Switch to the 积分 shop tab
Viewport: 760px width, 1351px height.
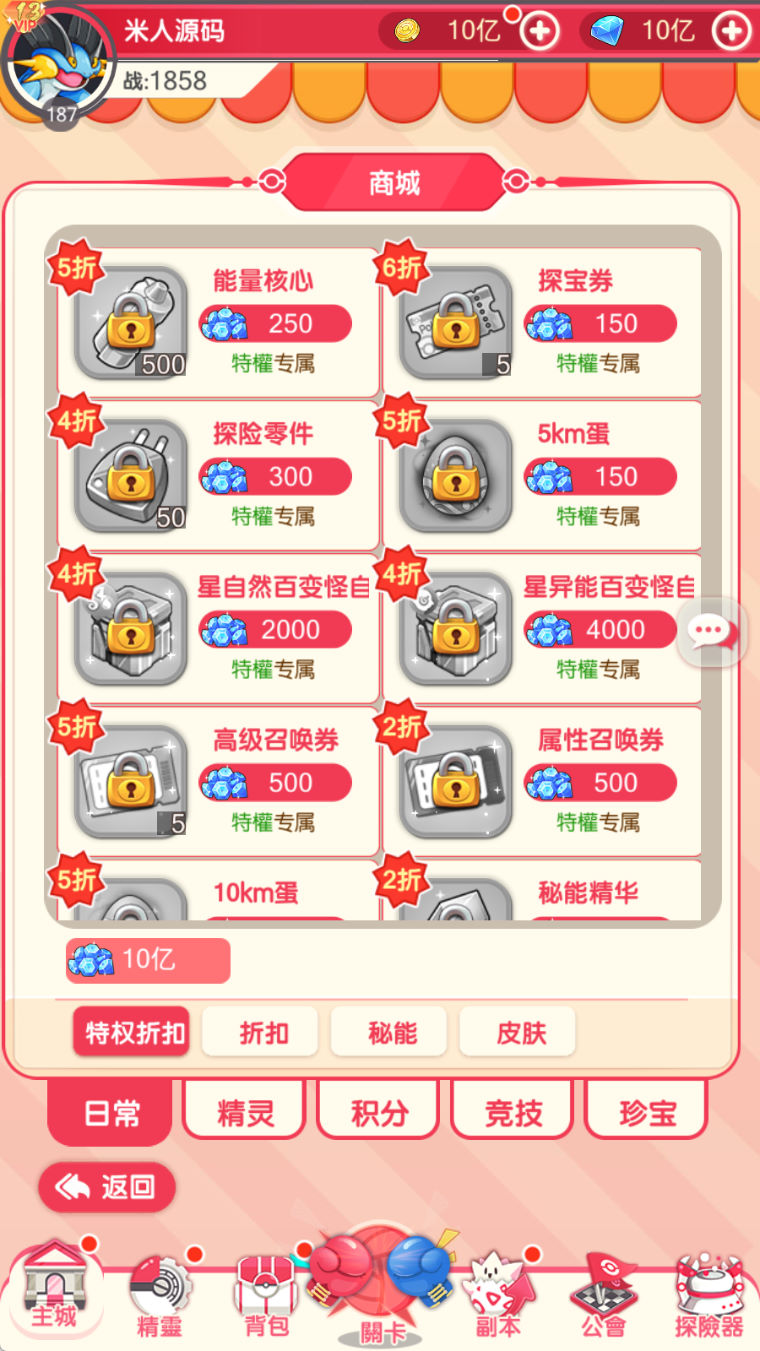pos(379,1113)
